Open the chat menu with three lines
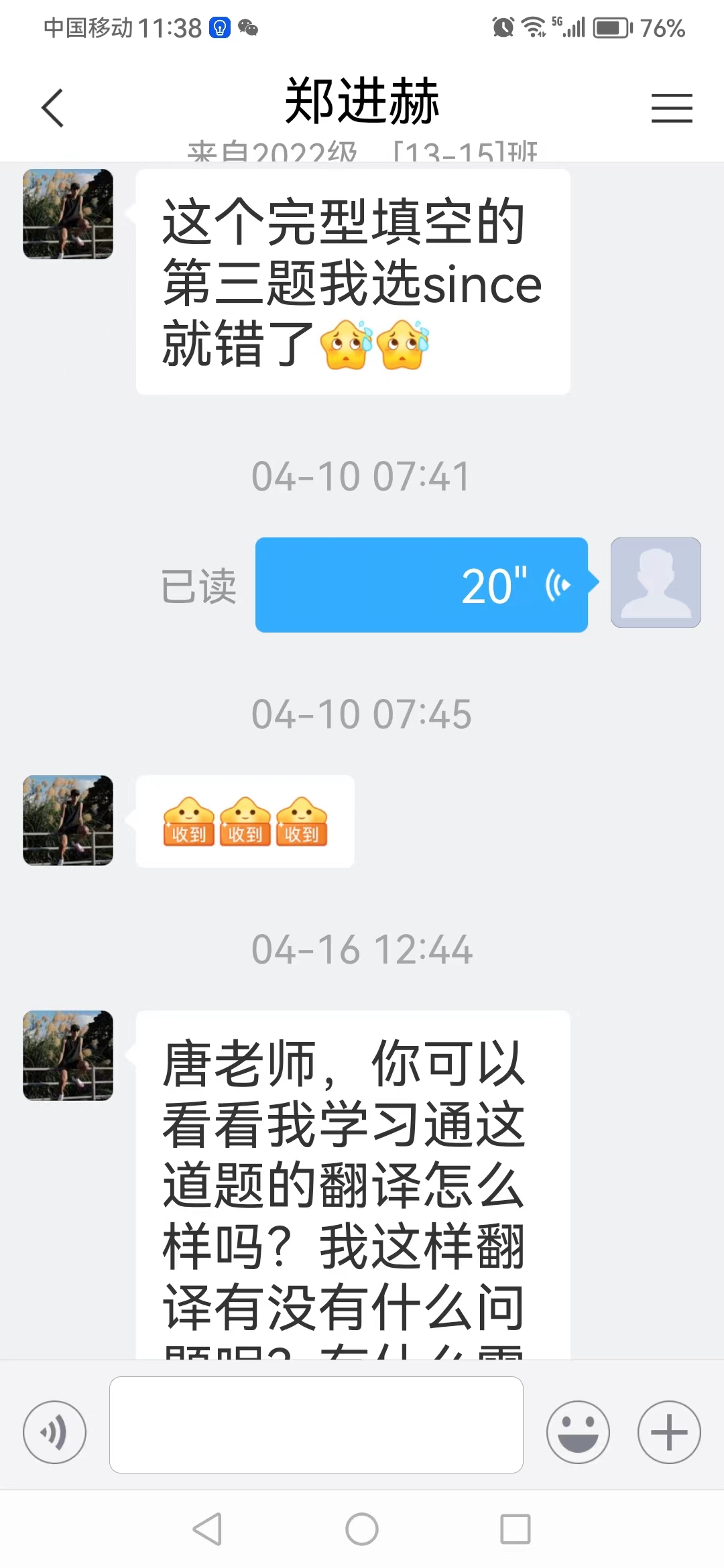The width and height of the screenshot is (724, 1568). pos(672,108)
